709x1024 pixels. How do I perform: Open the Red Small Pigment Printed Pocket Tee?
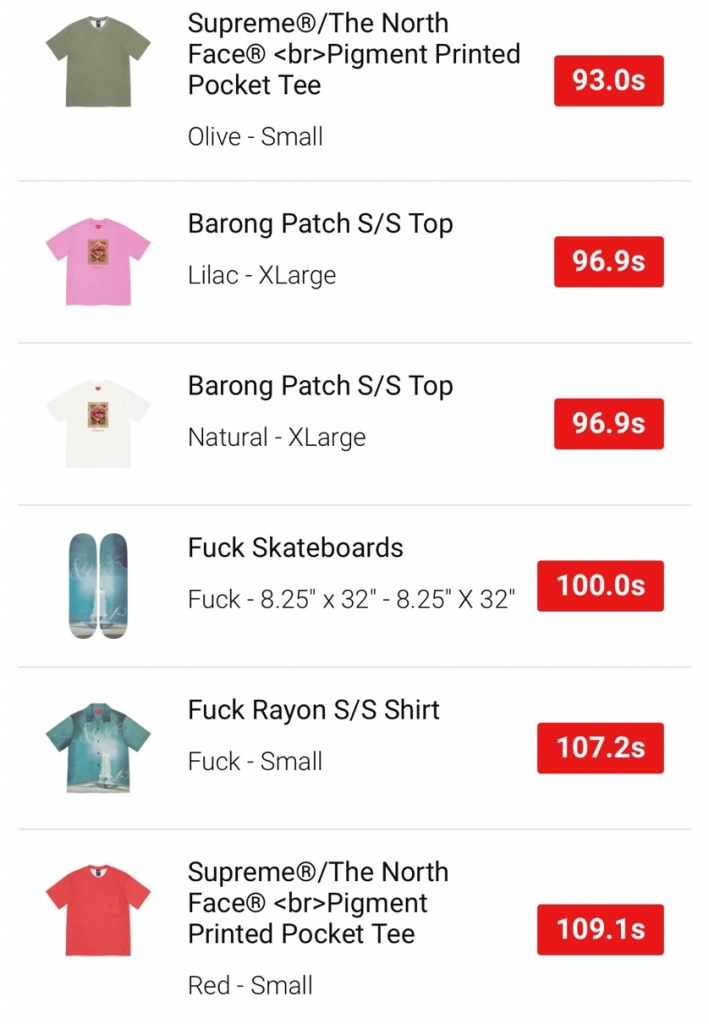pyautogui.click(x=318, y=903)
